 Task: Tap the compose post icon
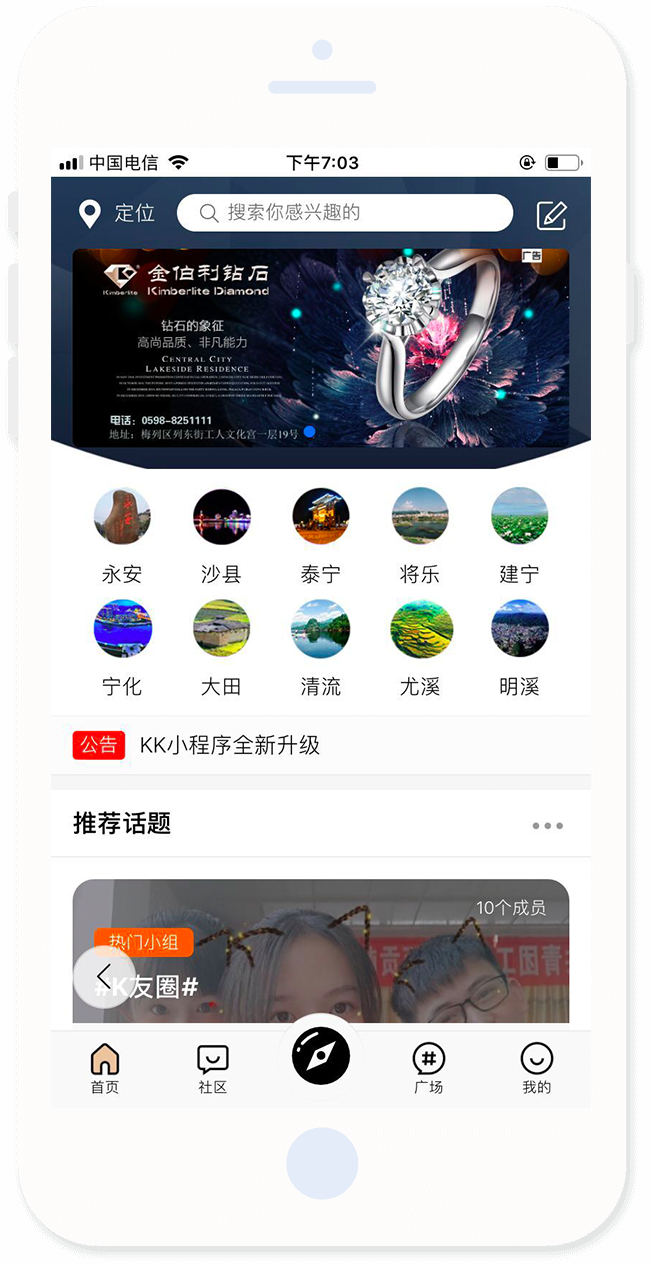coord(551,215)
